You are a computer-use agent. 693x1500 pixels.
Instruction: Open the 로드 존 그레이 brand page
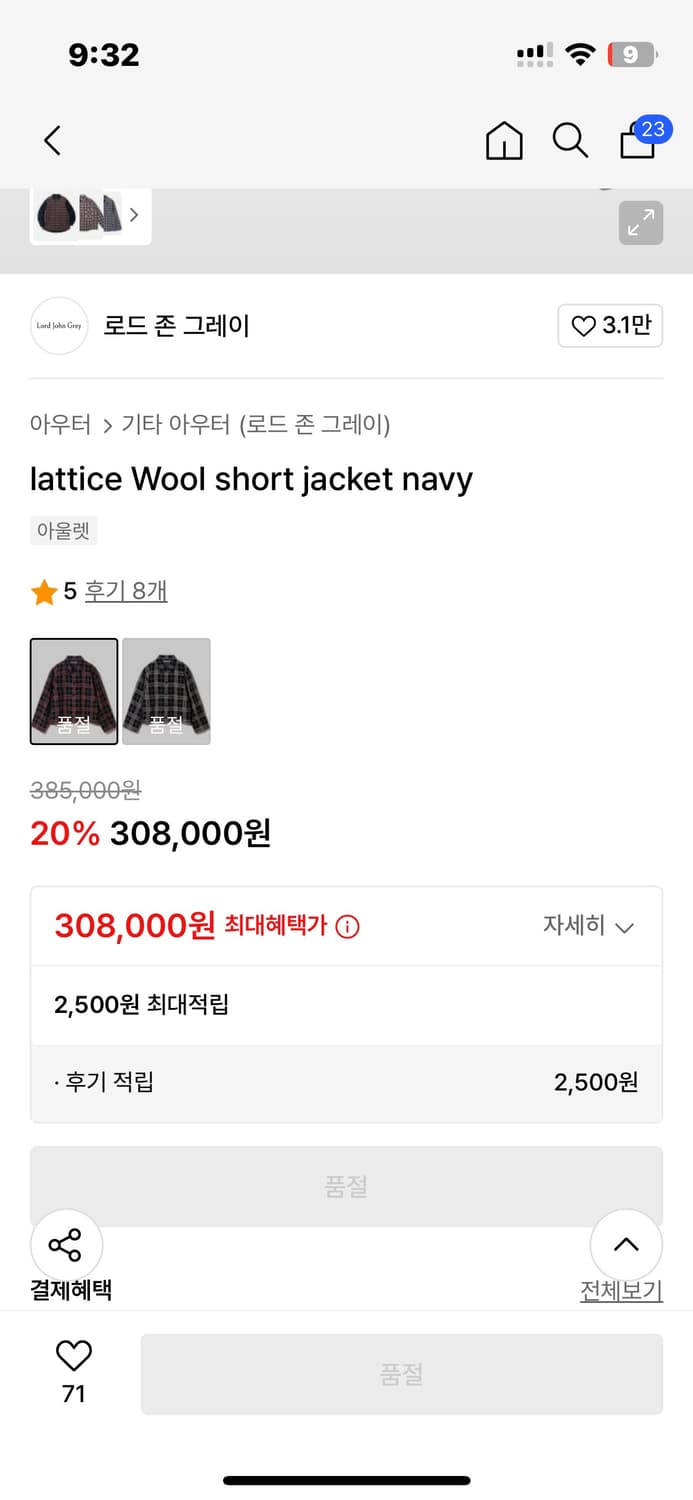(176, 326)
